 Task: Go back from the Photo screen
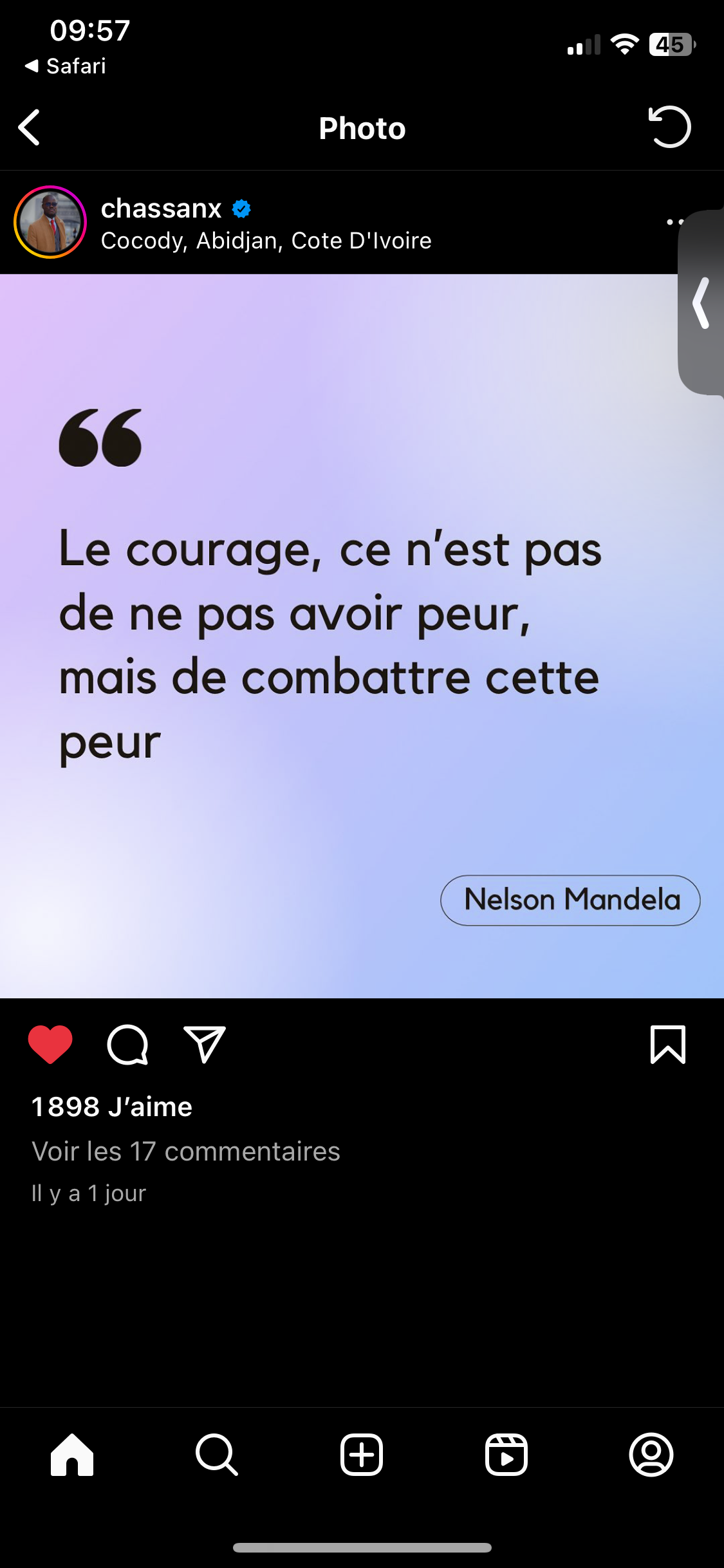coord(30,127)
